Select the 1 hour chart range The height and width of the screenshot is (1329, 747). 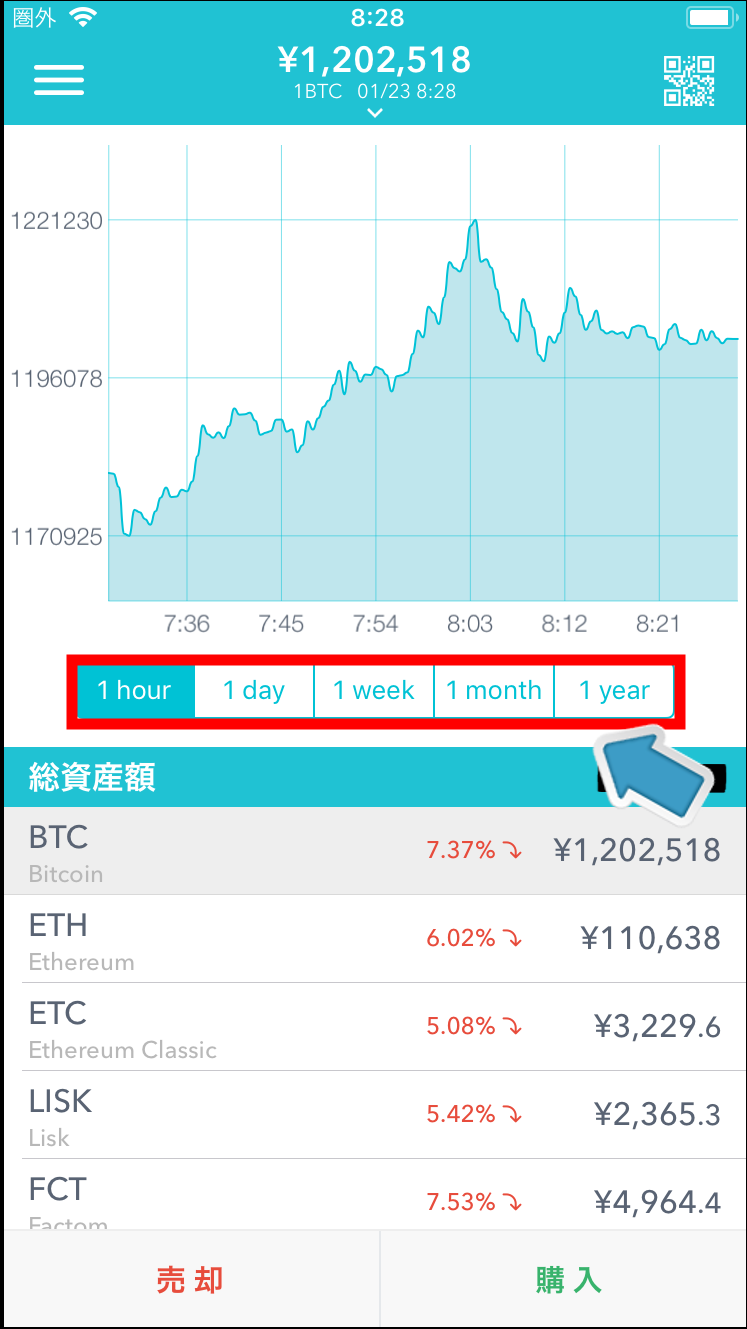tap(135, 691)
